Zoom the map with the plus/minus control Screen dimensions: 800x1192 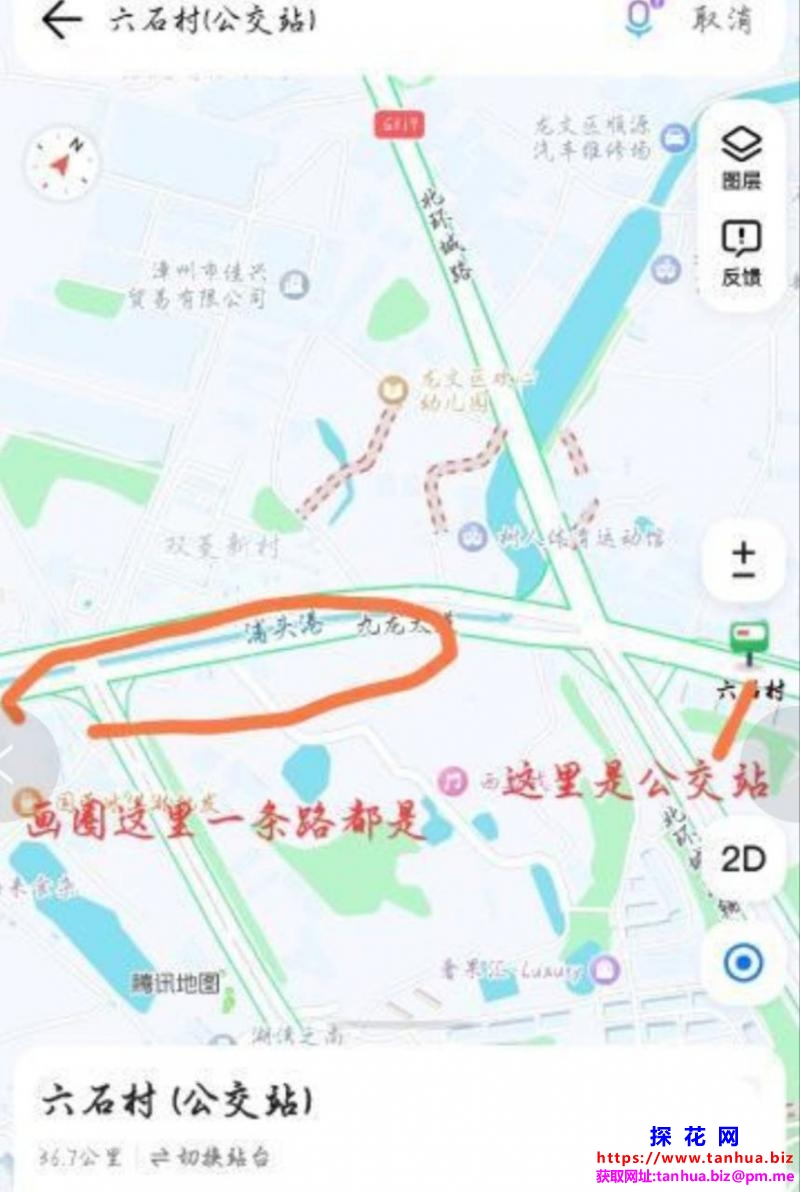743,562
